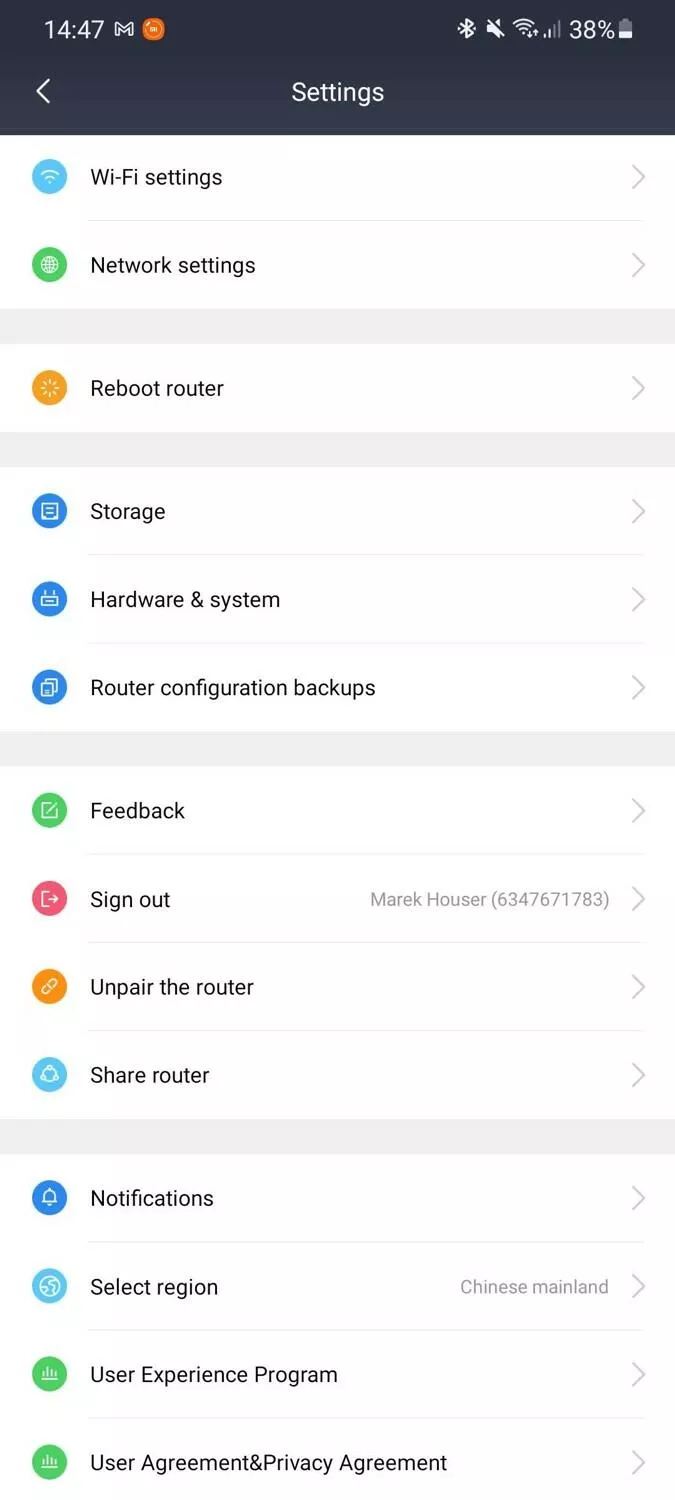The width and height of the screenshot is (675, 1500).
Task: Open Hardware & system
Action: pos(337,599)
